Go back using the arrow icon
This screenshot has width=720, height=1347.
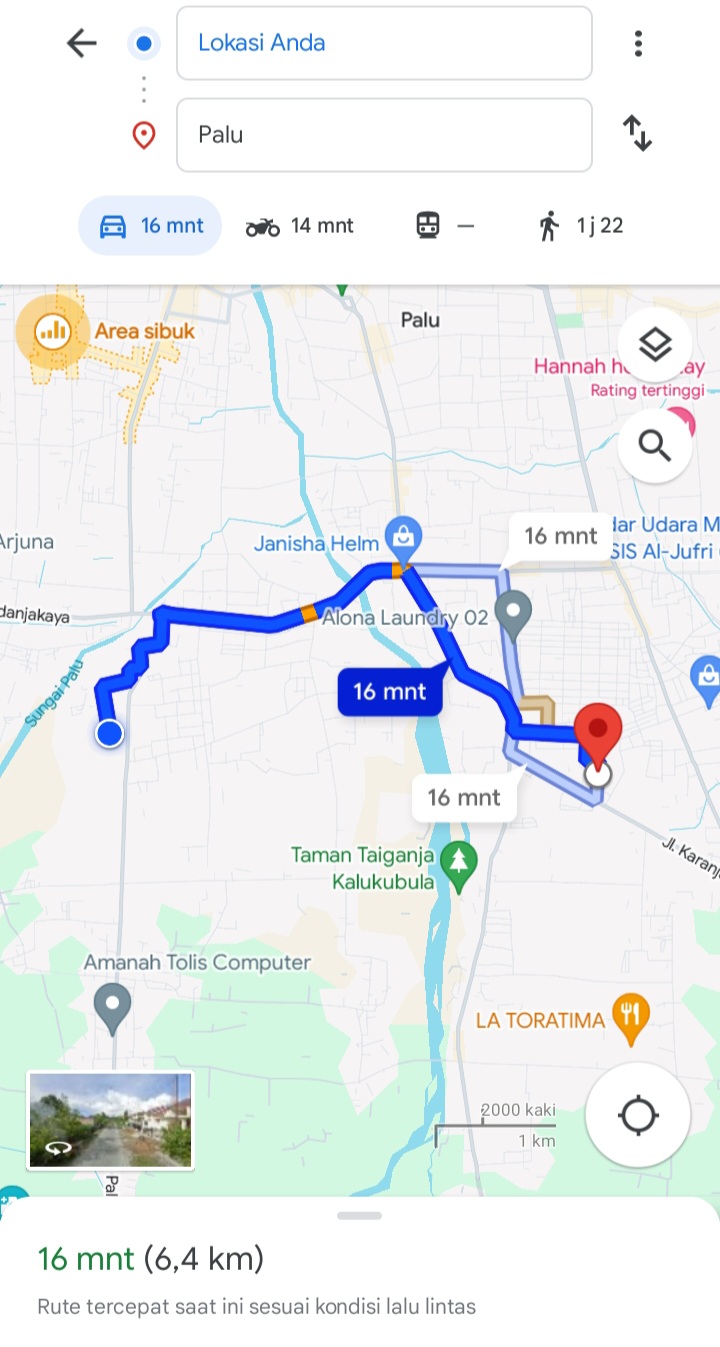coord(81,43)
